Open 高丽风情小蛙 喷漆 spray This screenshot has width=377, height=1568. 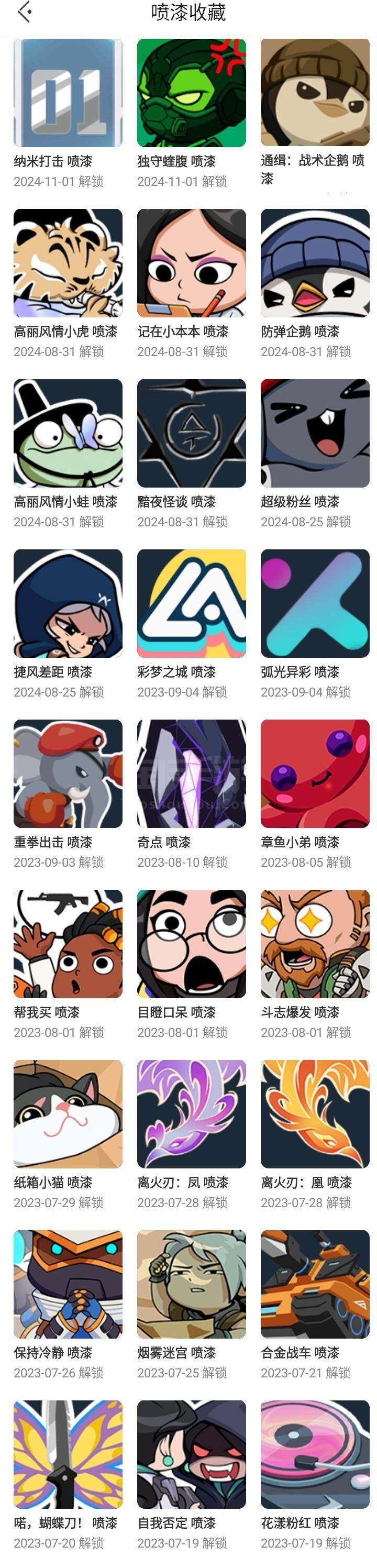[68, 434]
